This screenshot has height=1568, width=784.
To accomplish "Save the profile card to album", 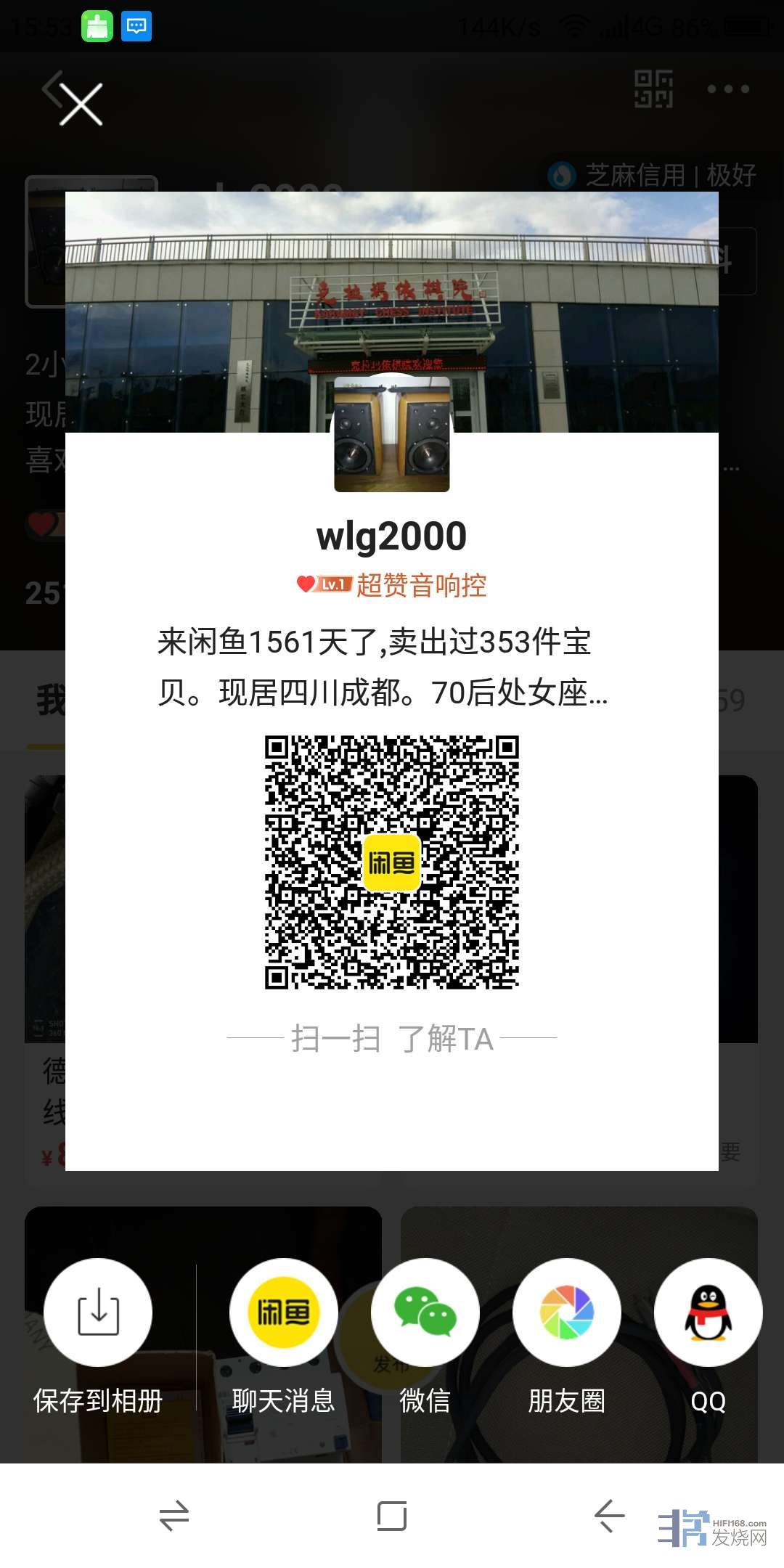I will [98, 1312].
